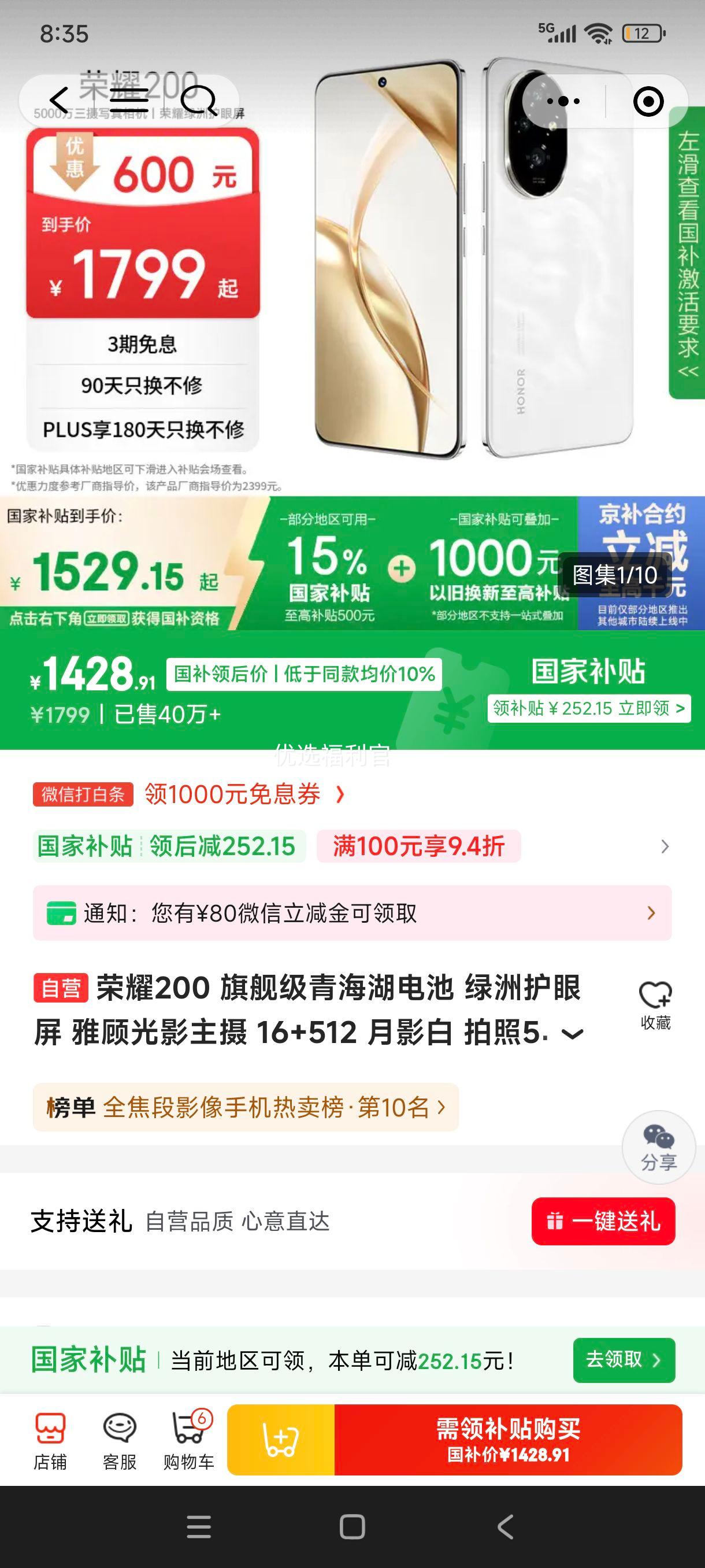This screenshot has width=705, height=1568.
Task: Close the mini program via circle icon
Action: click(648, 102)
